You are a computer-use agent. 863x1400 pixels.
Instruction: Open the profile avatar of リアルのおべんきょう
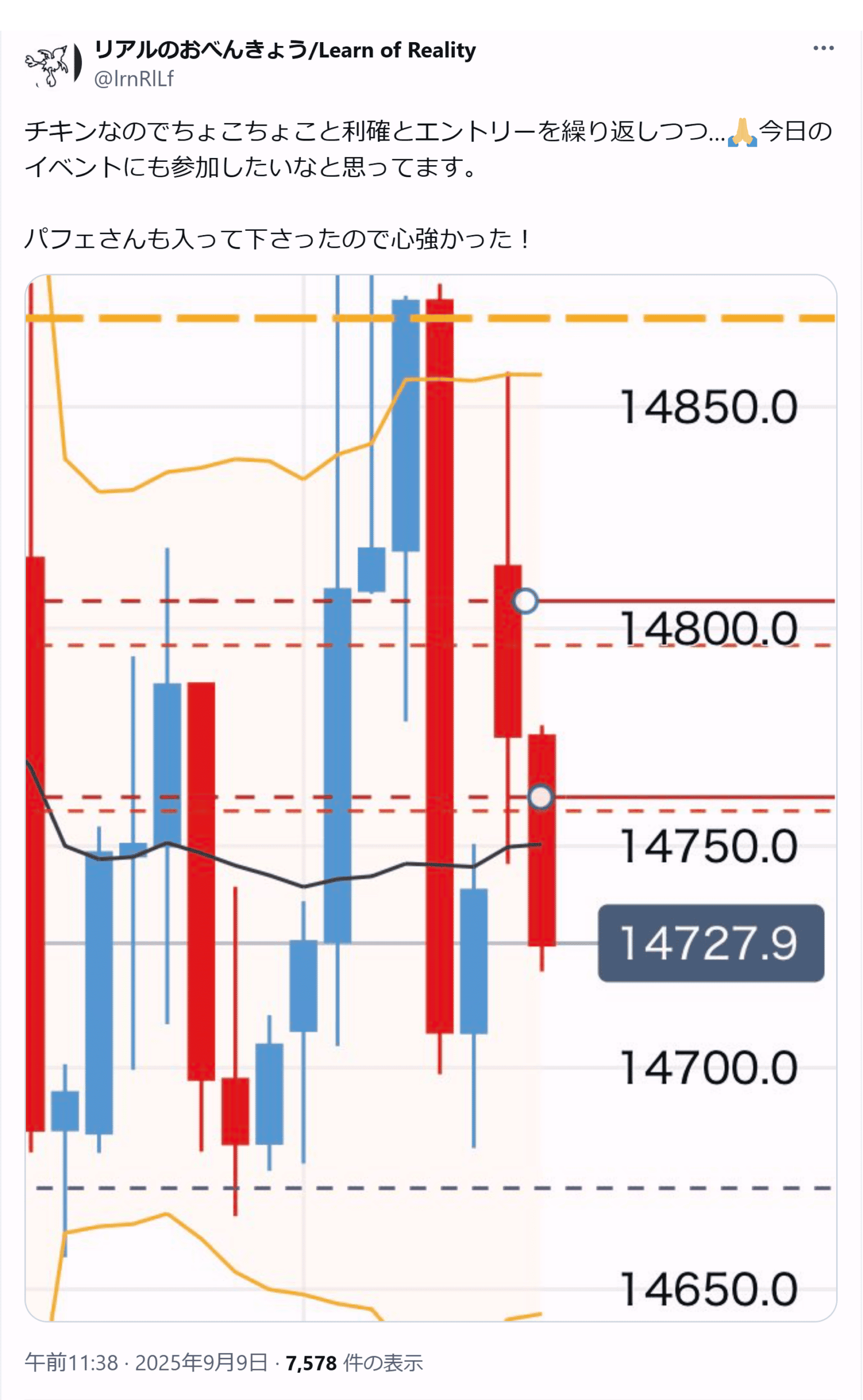coord(53,64)
